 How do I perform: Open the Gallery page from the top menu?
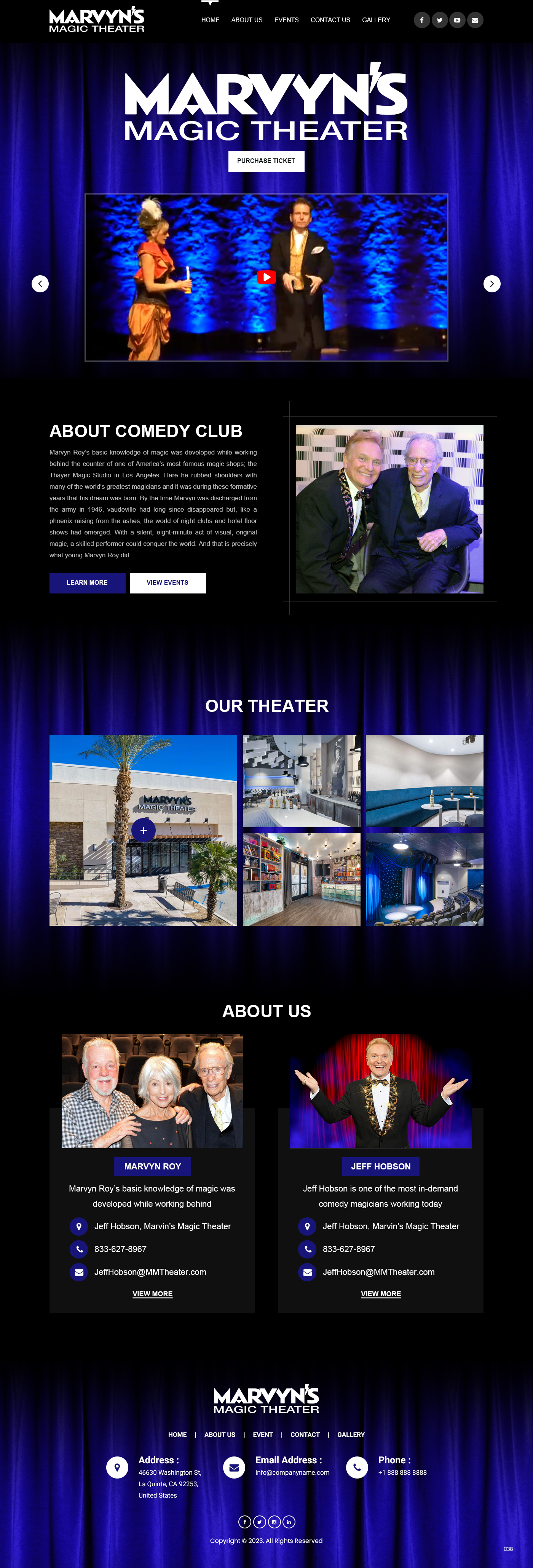(x=375, y=20)
